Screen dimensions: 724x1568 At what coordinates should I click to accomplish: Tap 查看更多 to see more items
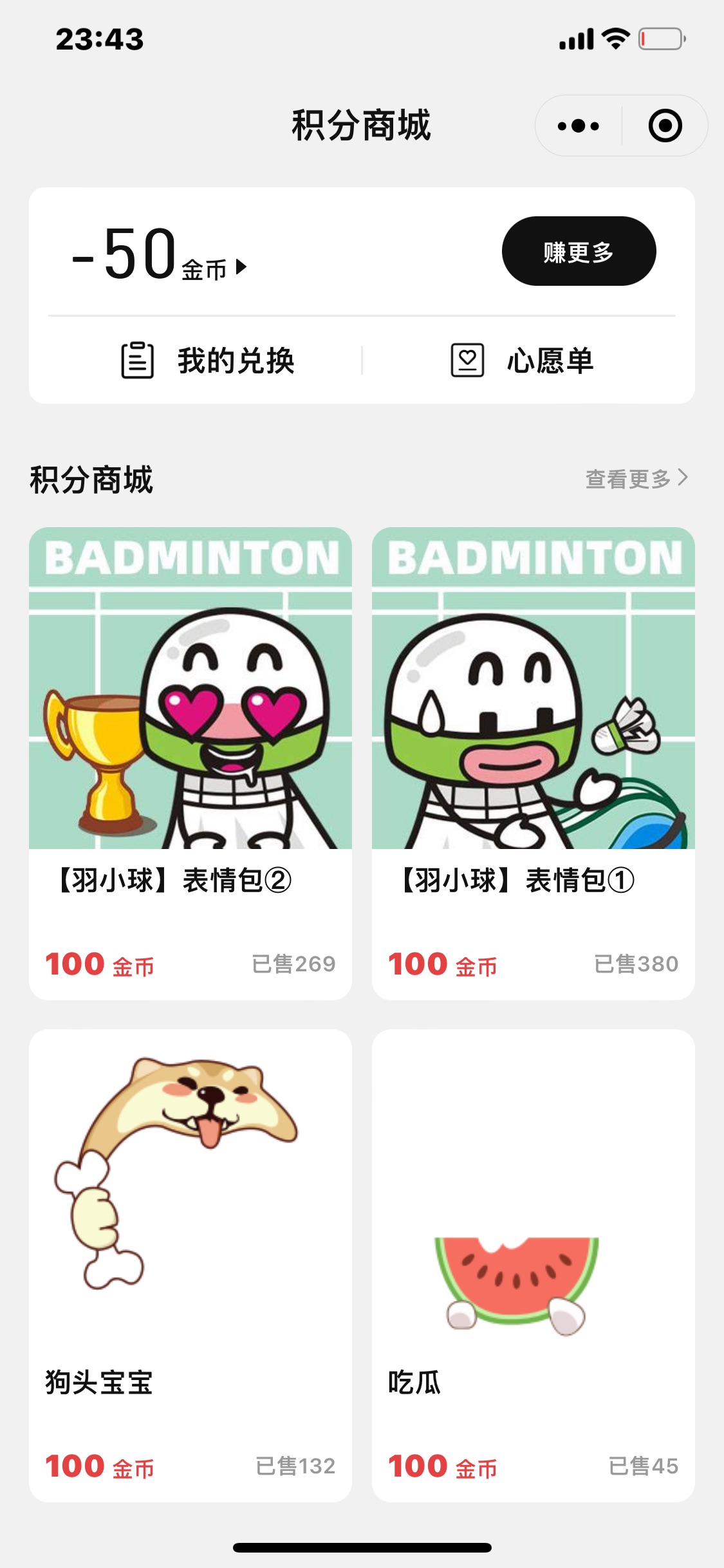point(636,479)
